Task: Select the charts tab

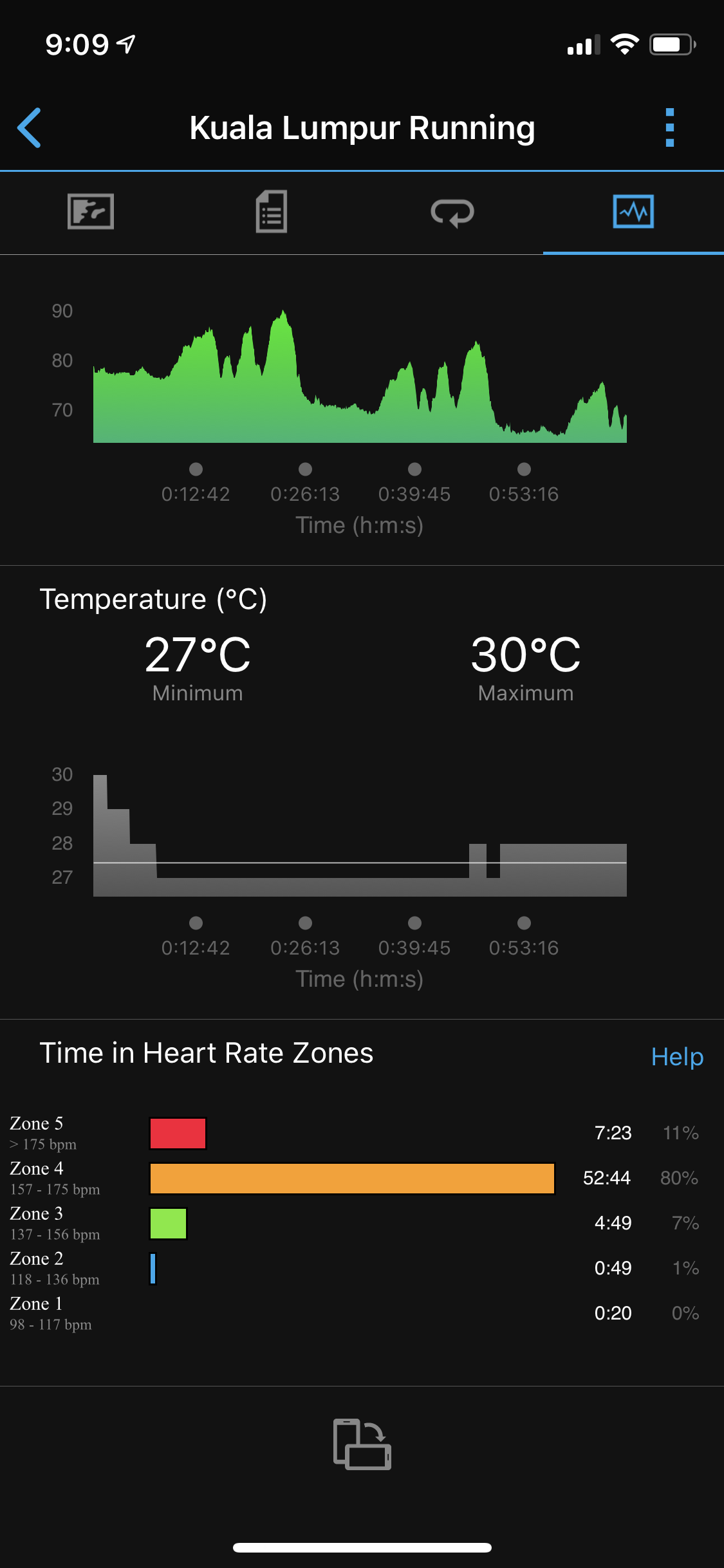Action: (633, 211)
